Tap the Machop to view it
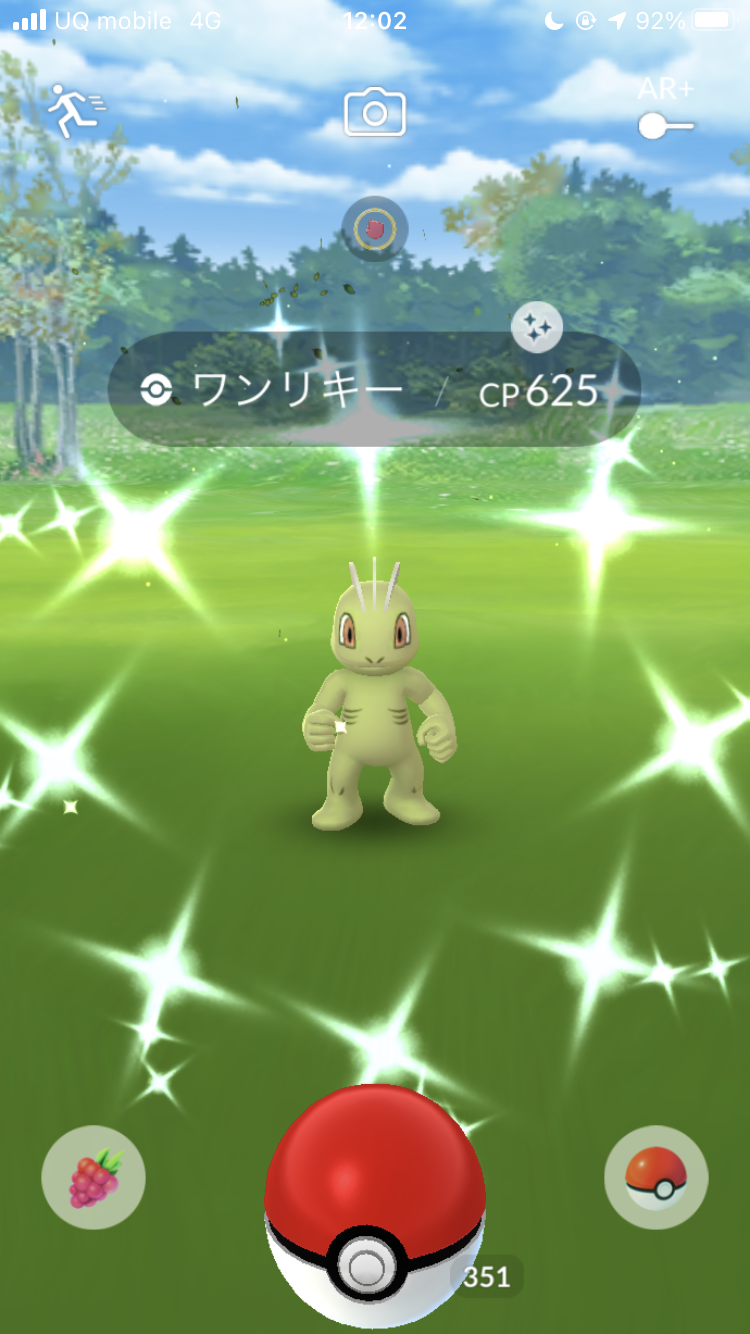 coord(377,700)
